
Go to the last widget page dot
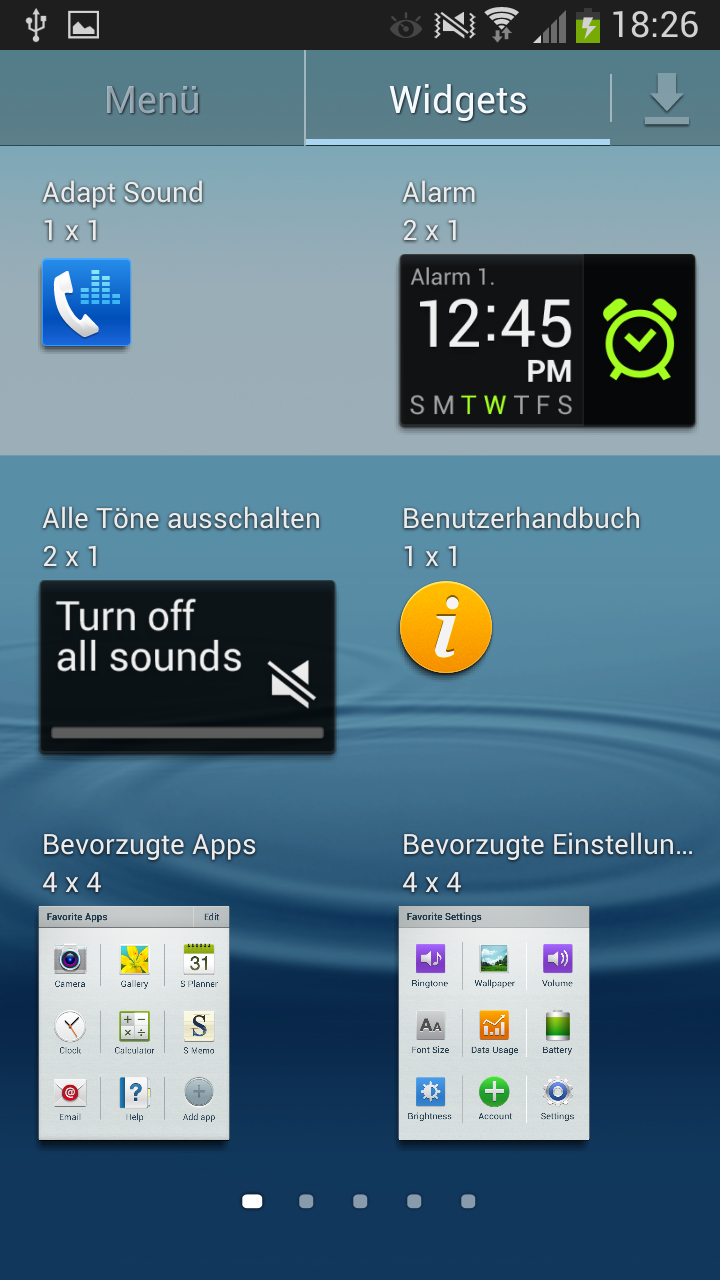(x=468, y=1201)
